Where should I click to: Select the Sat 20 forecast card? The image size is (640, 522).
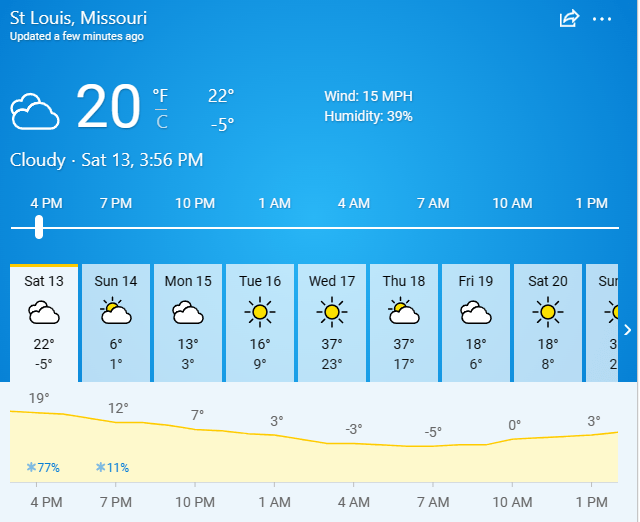pyautogui.click(x=548, y=323)
